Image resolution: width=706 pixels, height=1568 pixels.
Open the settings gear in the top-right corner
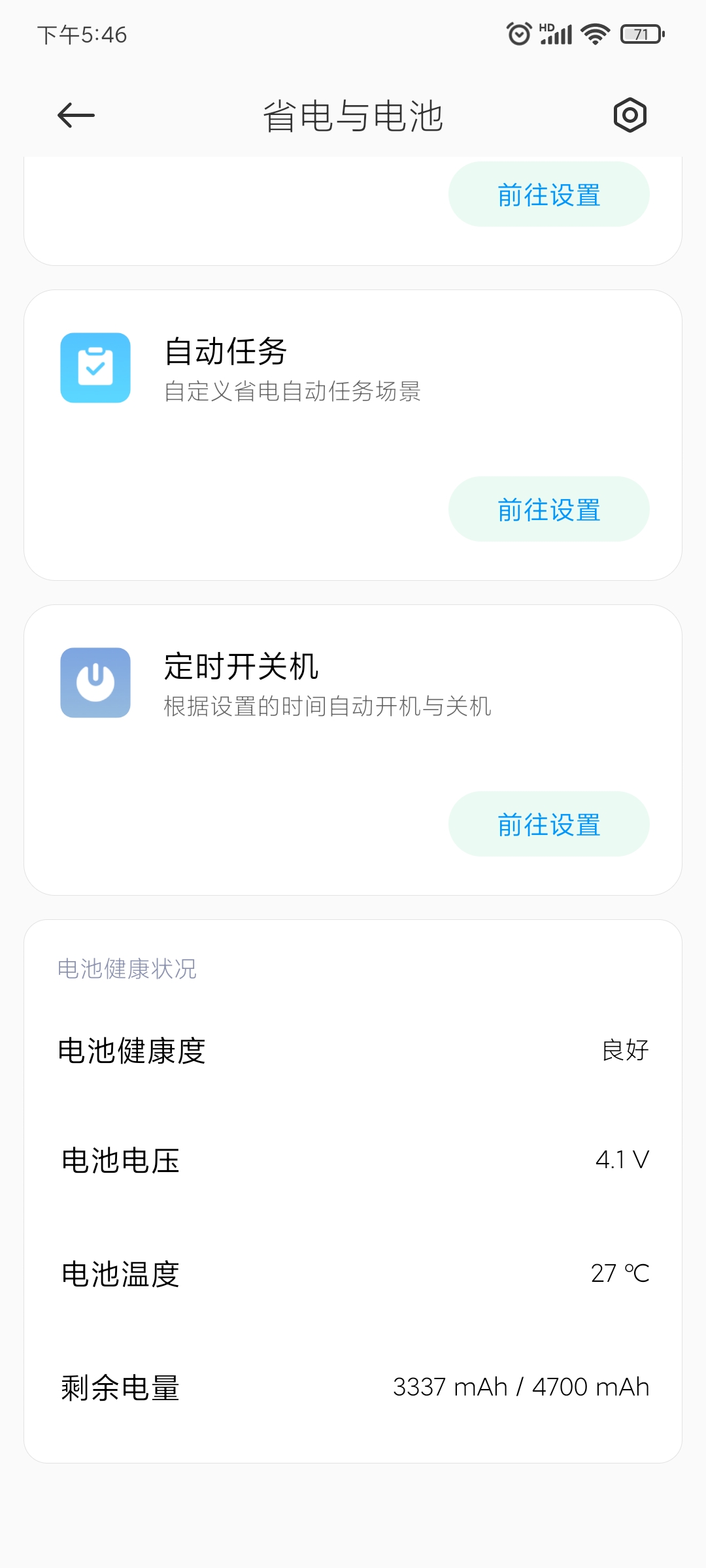click(630, 116)
